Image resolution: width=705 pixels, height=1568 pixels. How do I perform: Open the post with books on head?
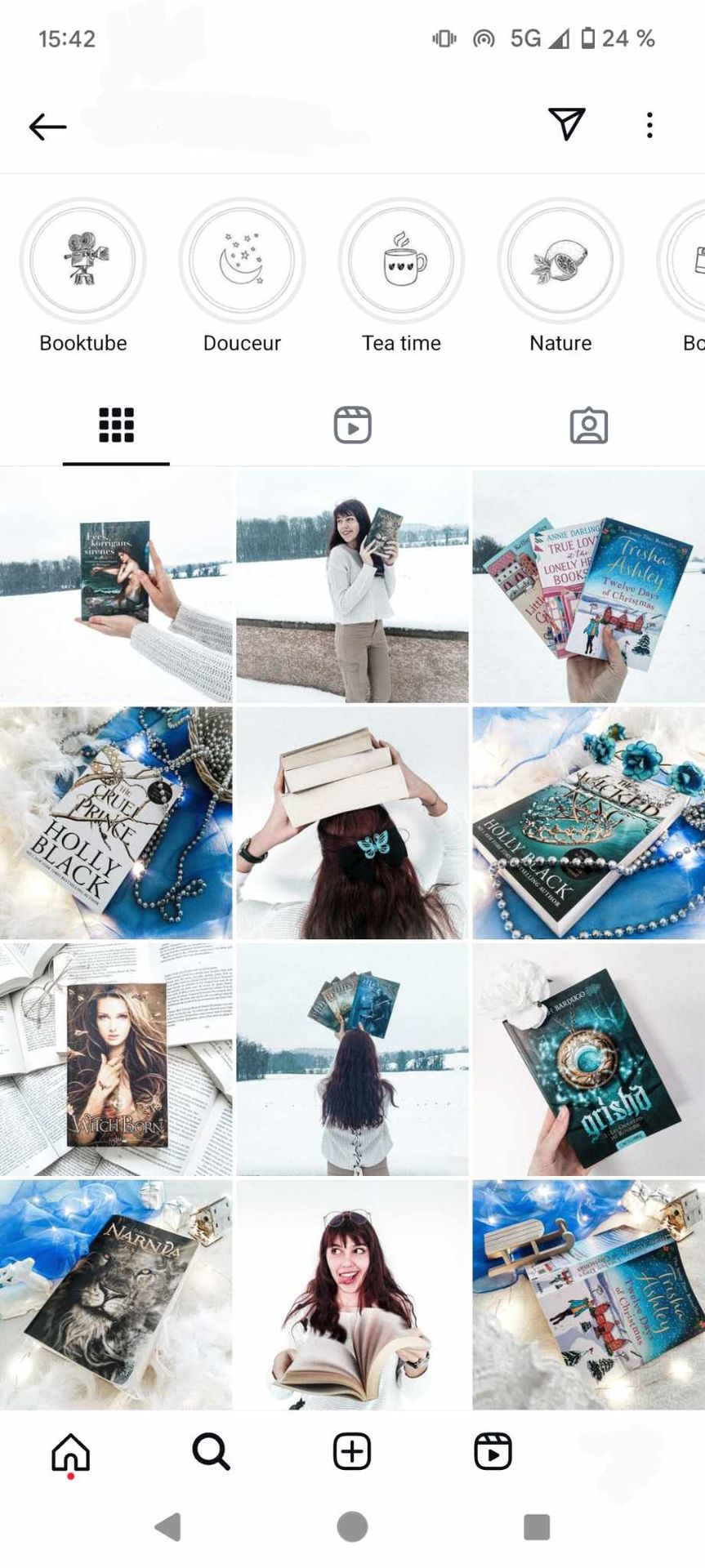[352, 822]
